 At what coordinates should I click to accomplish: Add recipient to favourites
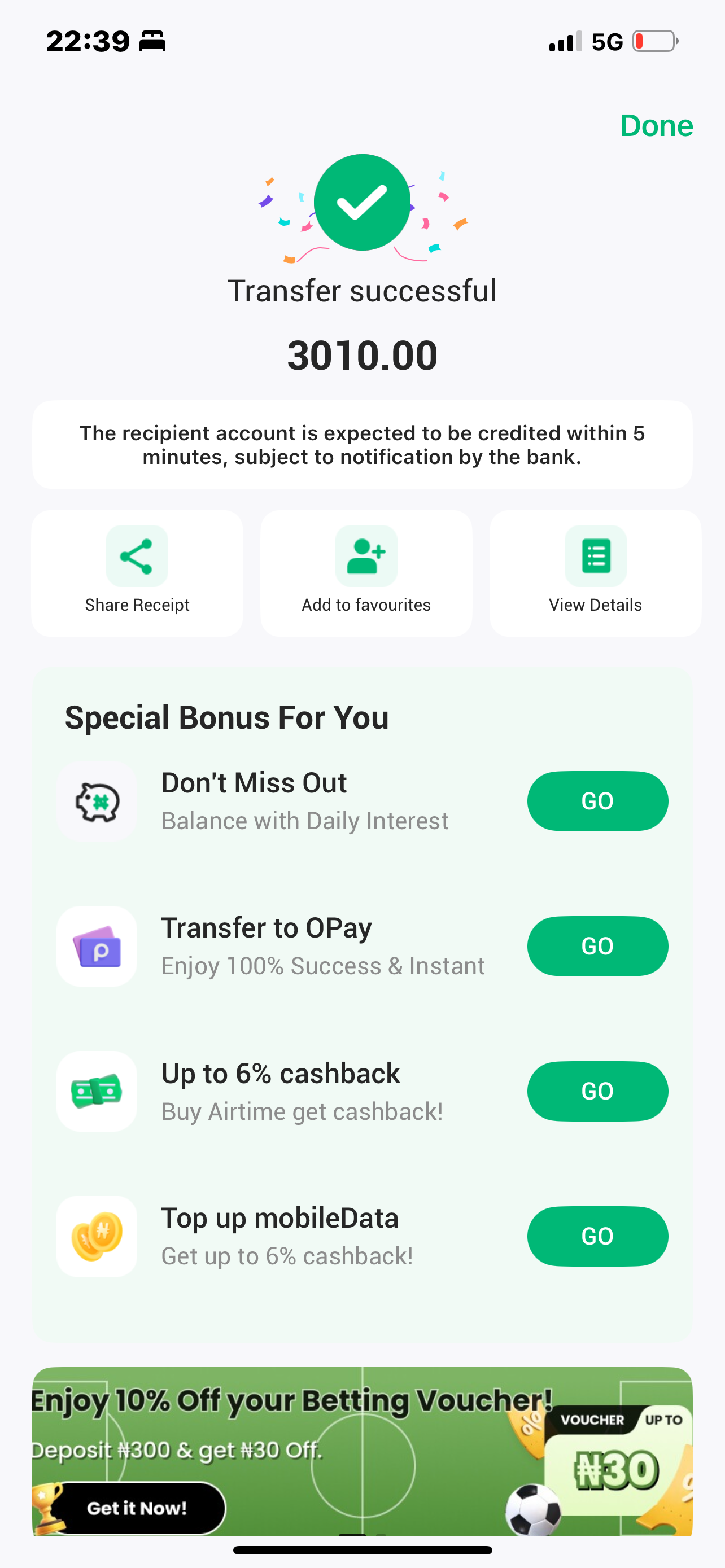click(x=366, y=573)
